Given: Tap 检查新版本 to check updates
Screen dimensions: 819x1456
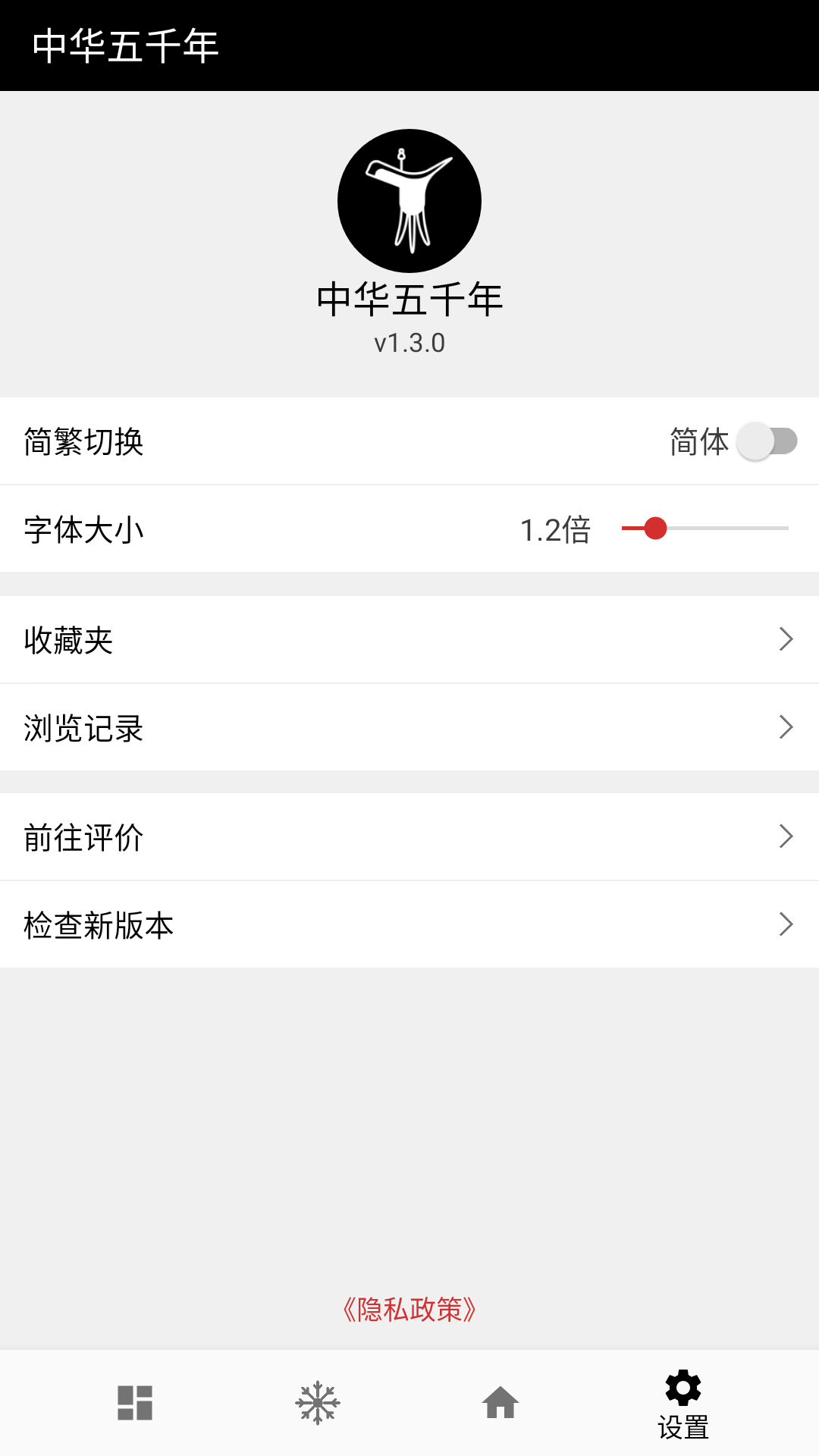Looking at the screenshot, I should pyautogui.click(x=409, y=925).
